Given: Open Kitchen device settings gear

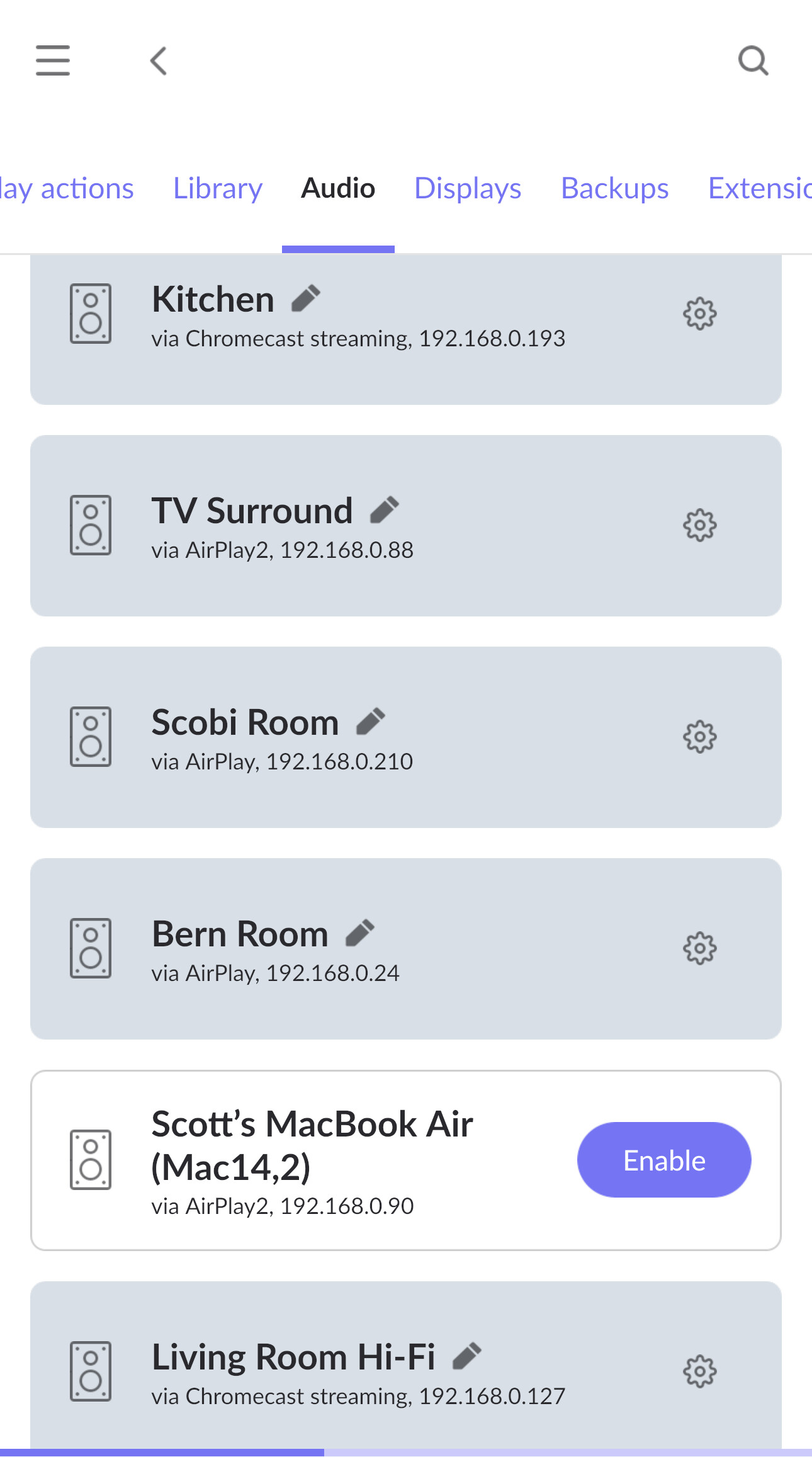Looking at the screenshot, I should click(x=700, y=314).
